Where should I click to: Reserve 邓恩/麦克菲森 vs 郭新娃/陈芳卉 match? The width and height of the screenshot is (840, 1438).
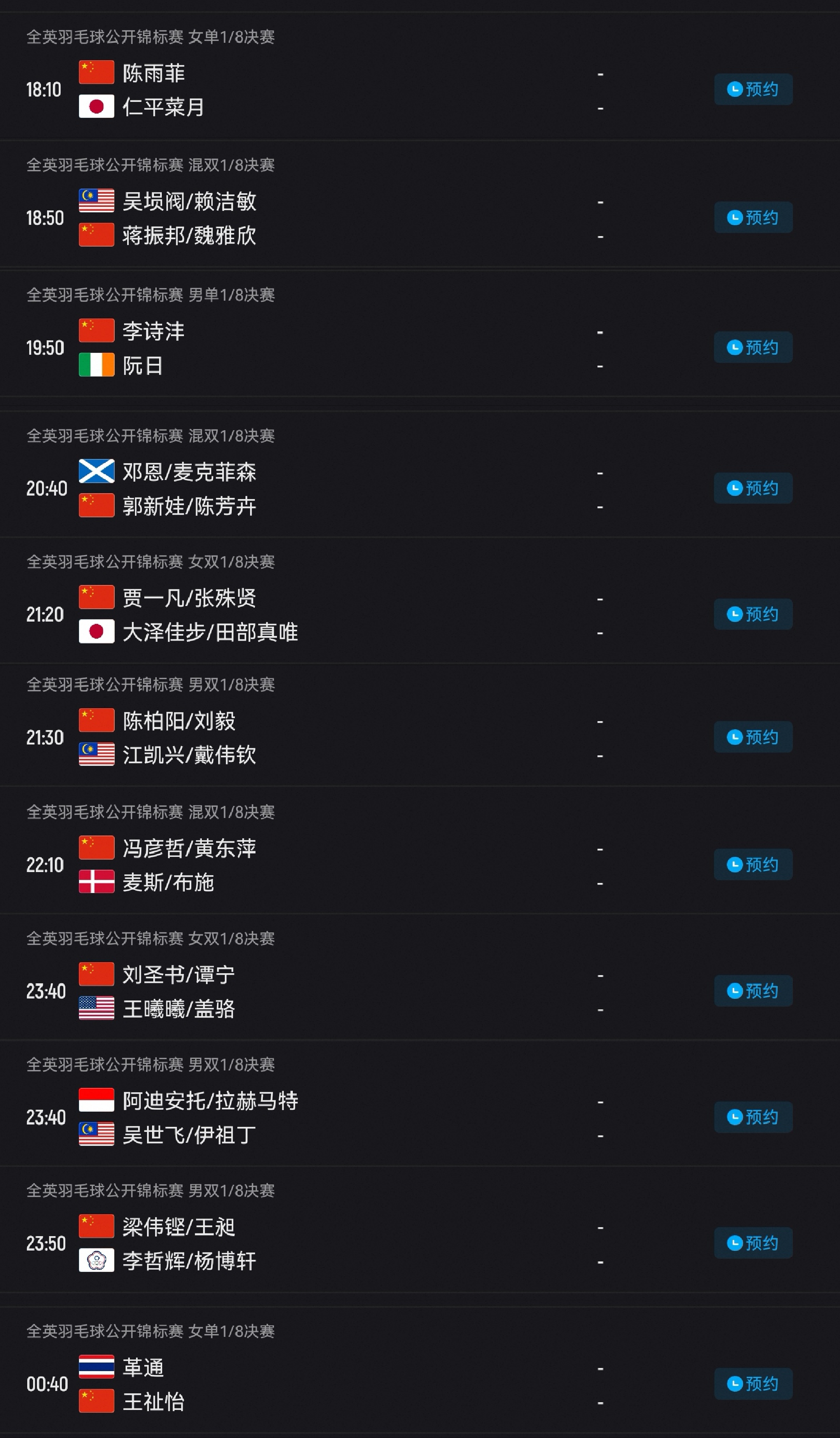752,489
